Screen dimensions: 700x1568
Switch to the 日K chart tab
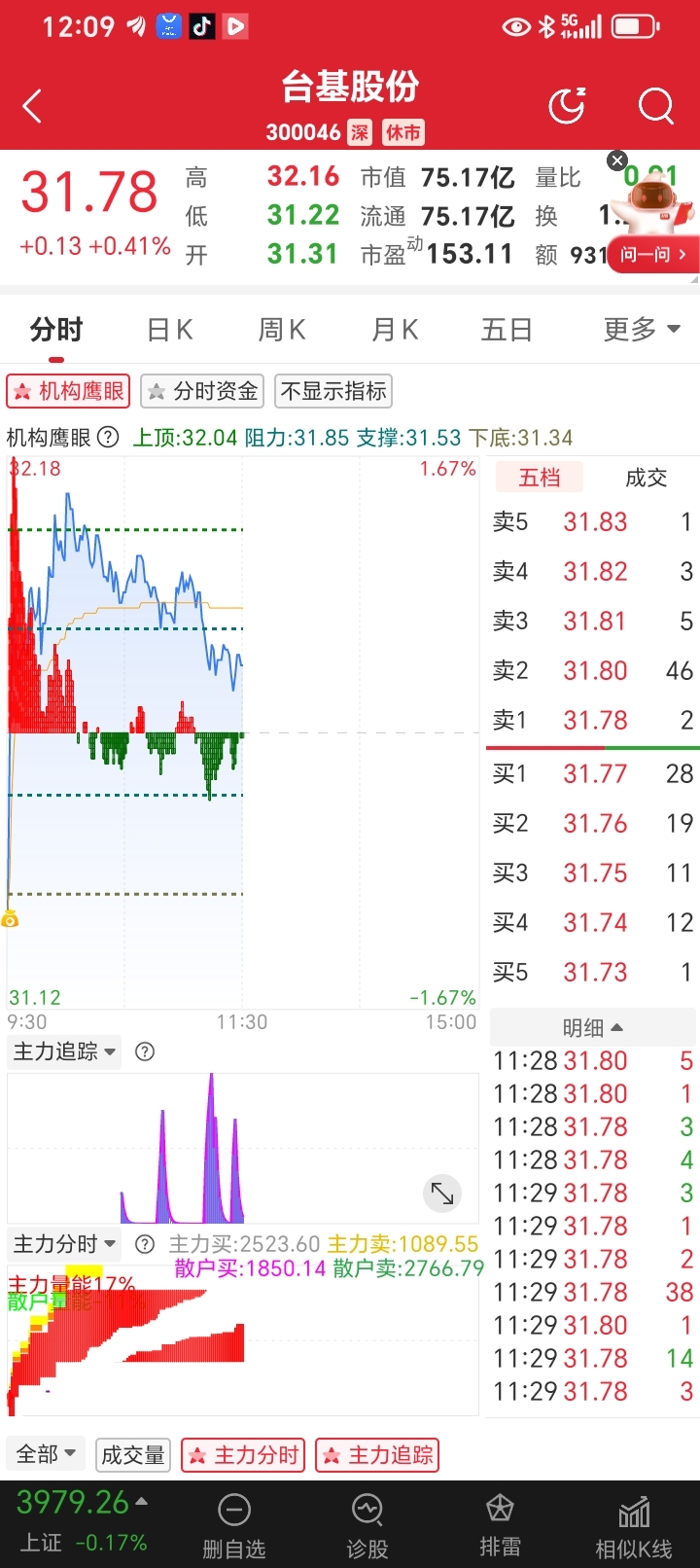click(x=170, y=331)
